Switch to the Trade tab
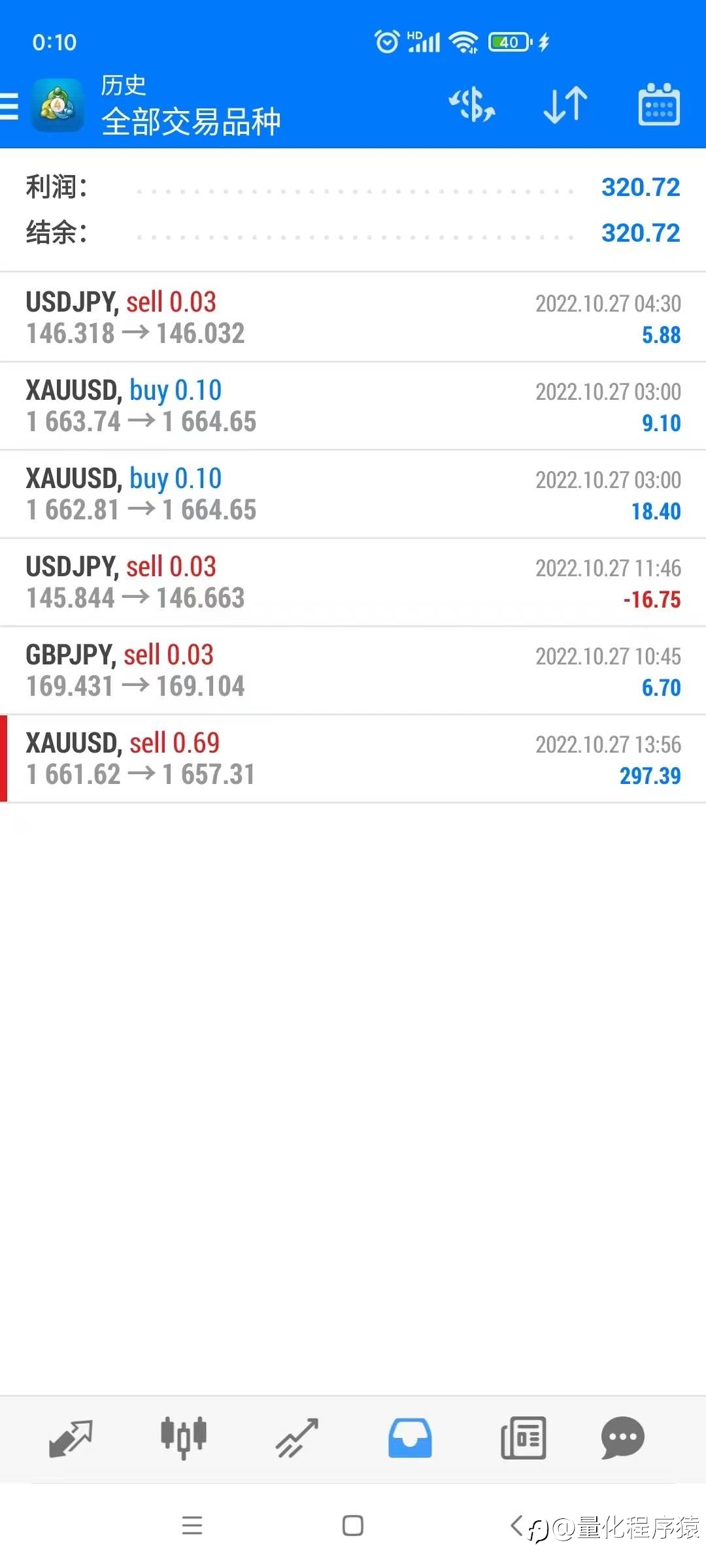This screenshot has width=706, height=1568. (297, 1438)
